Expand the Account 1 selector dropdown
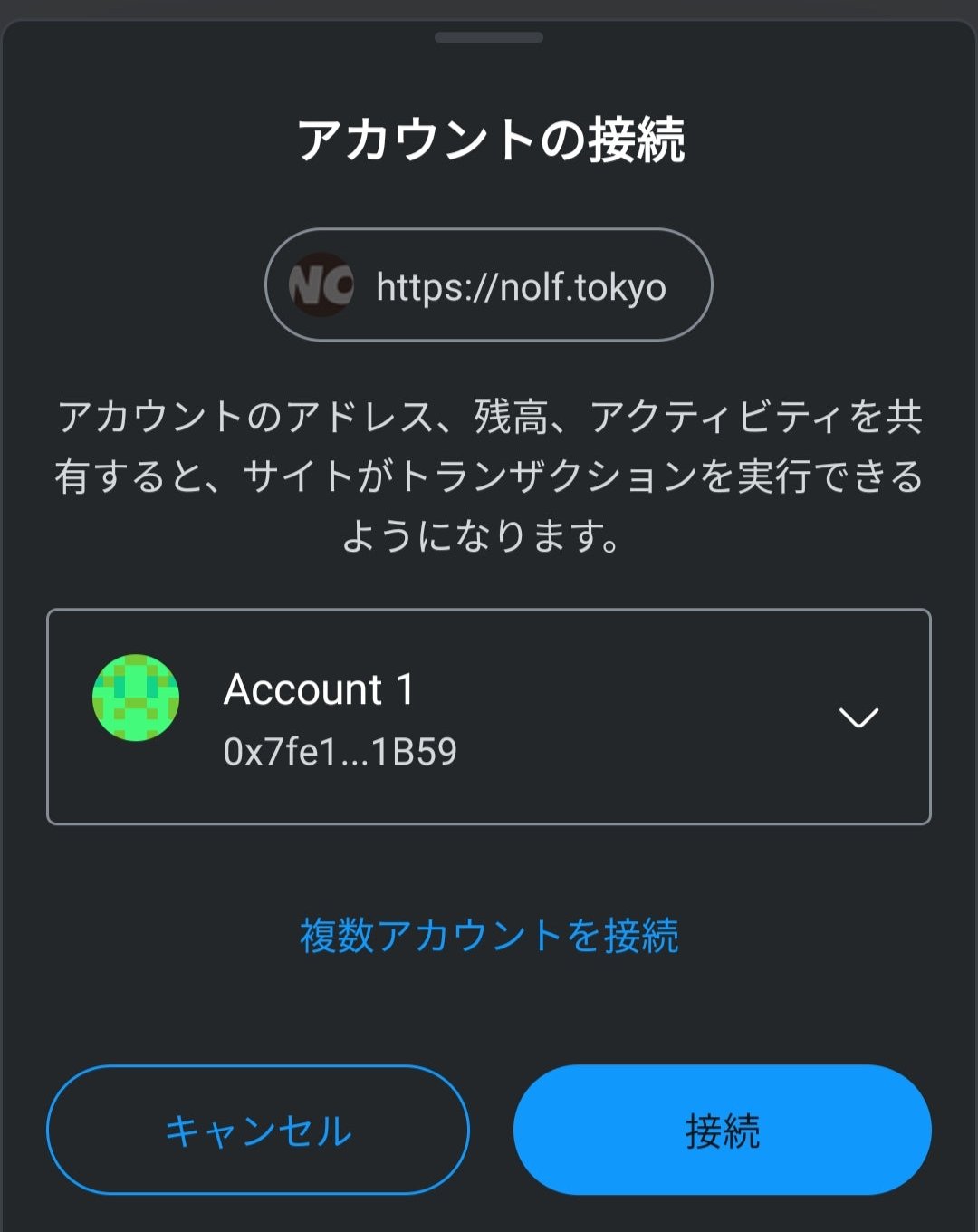This screenshot has width=978, height=1232. click(x=858, y=717)
